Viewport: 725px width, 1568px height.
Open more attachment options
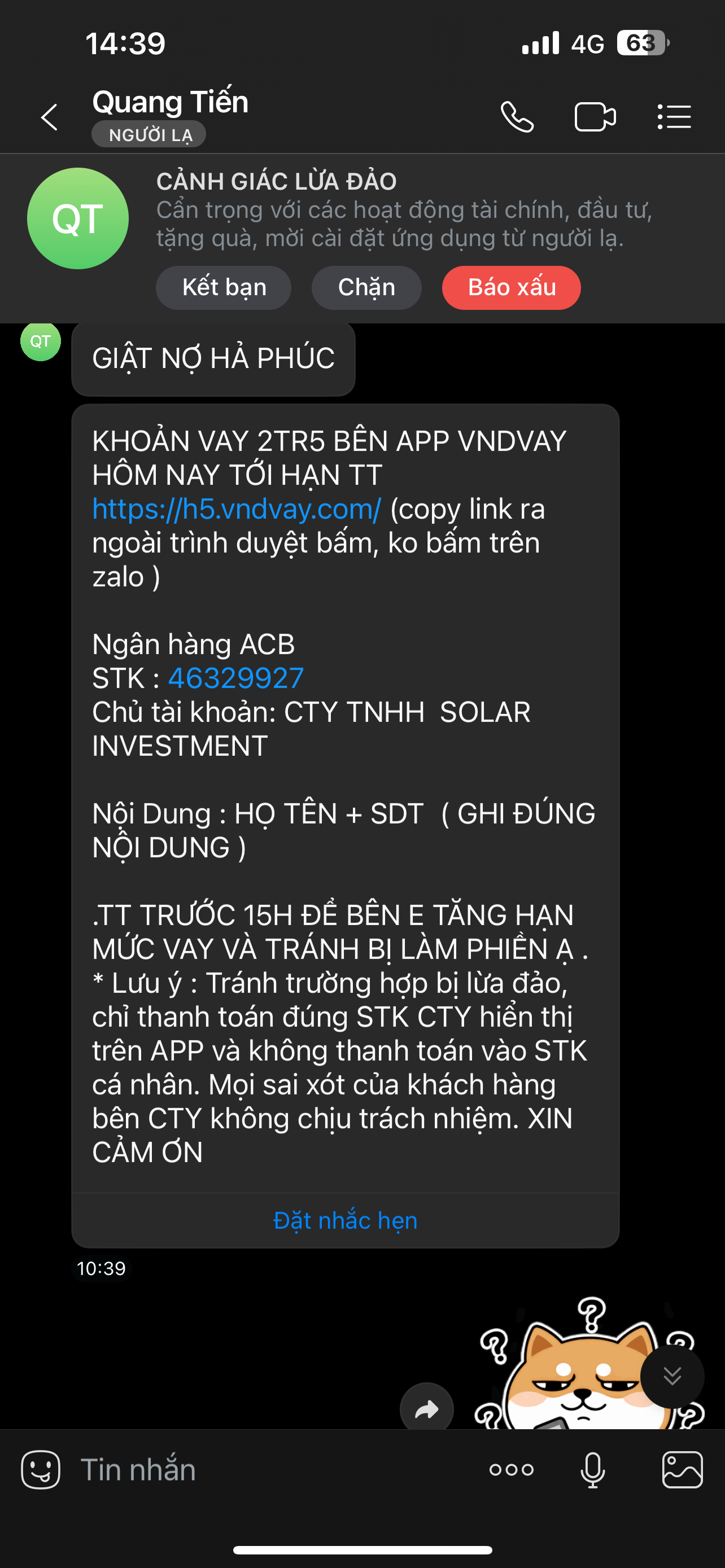[x=512, y=1470]
